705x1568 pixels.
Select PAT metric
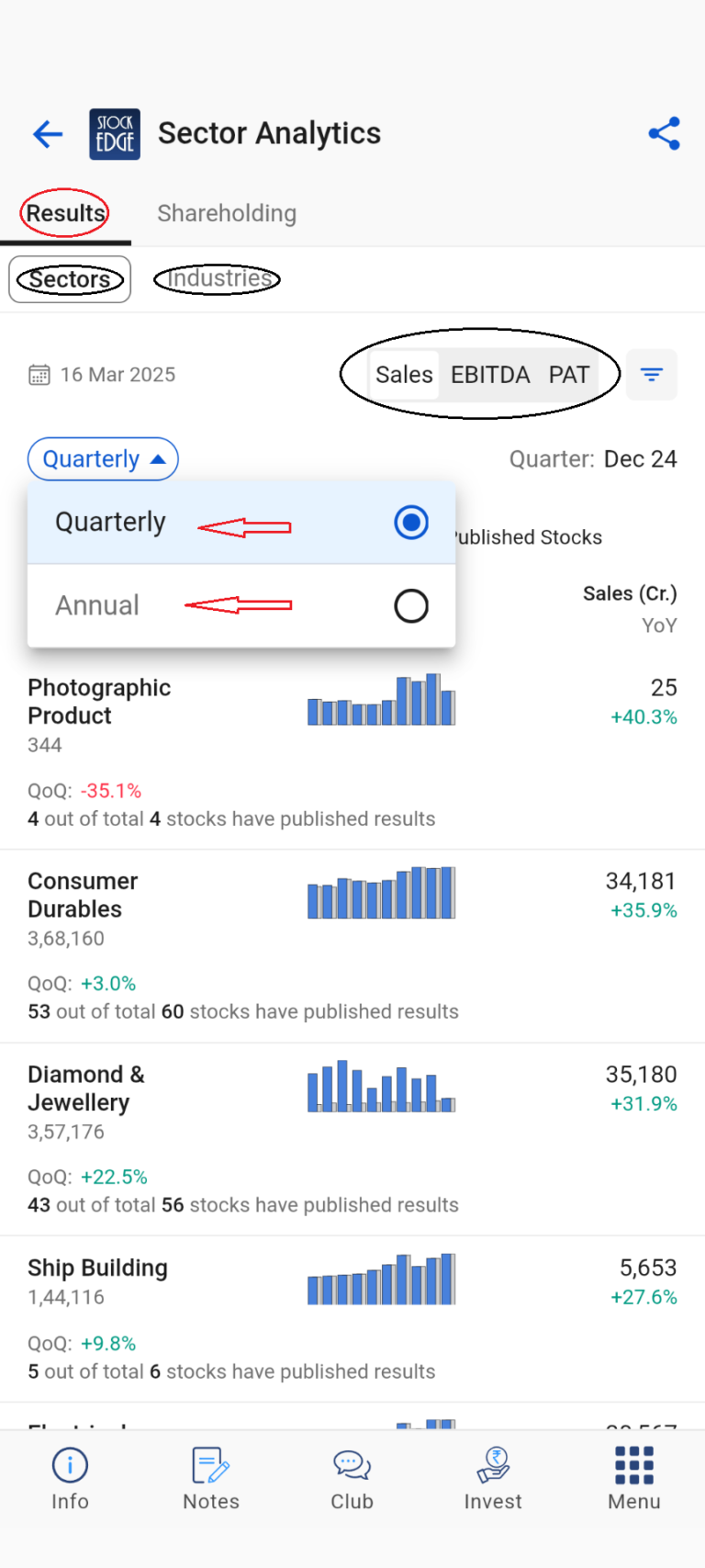570,374
